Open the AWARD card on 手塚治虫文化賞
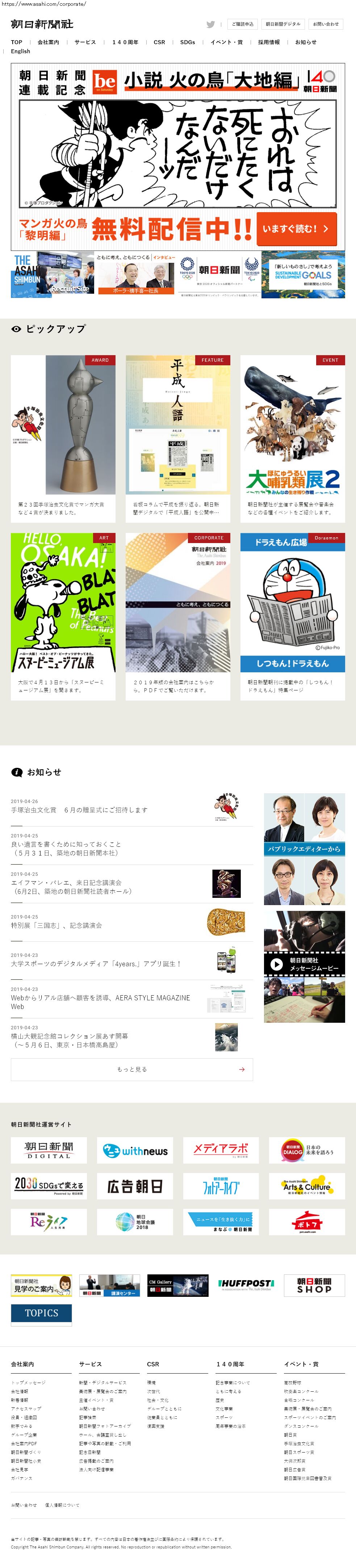 (63, 438)
